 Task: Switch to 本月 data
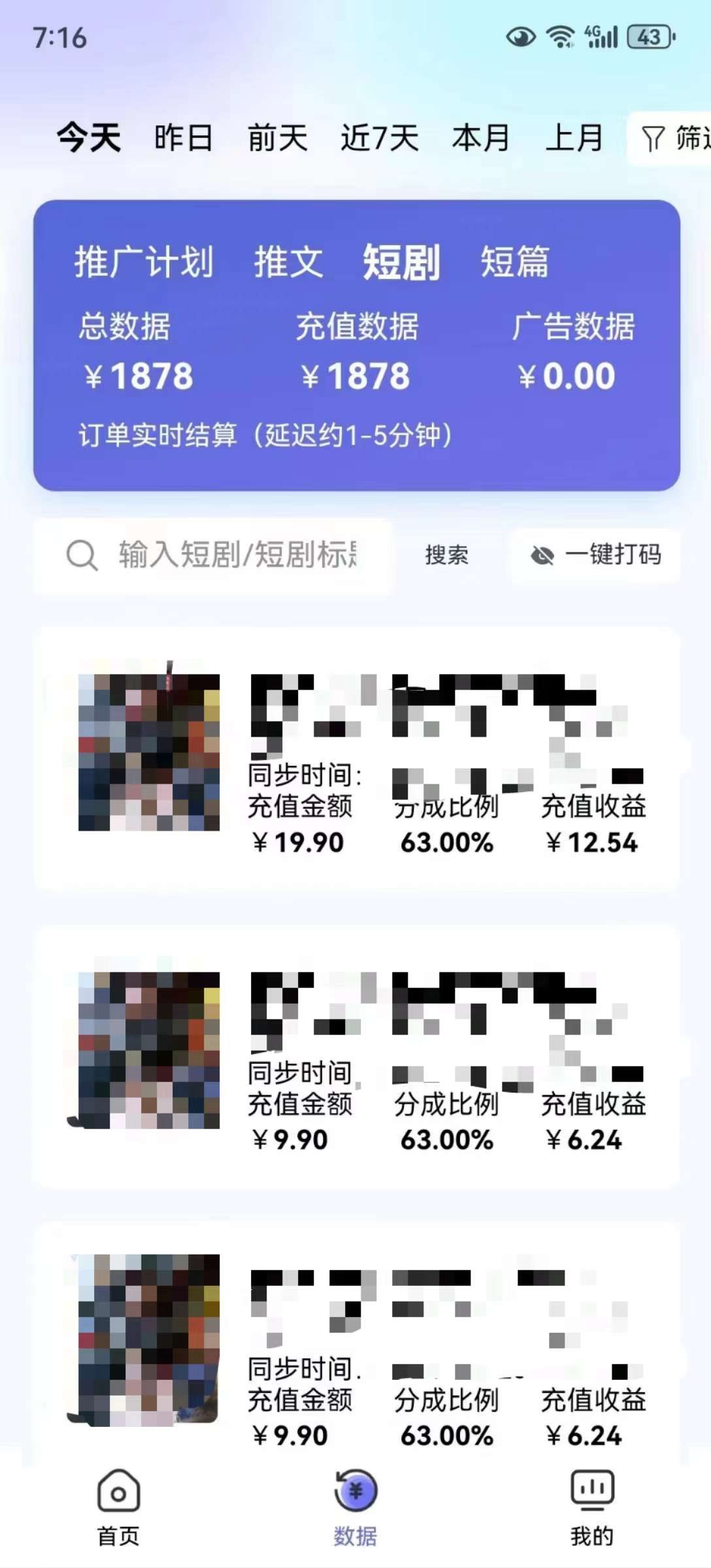[x=481, y=138]
